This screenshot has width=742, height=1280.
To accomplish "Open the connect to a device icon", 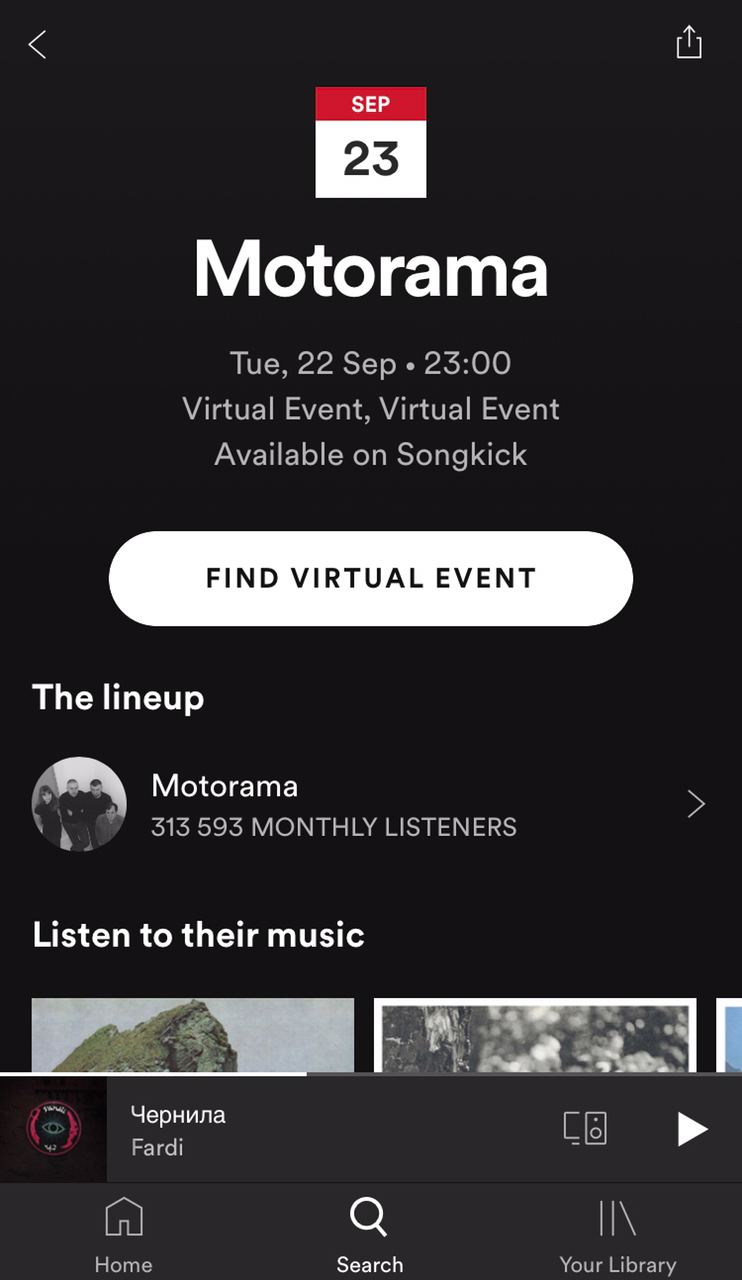I will pos(585,1128).
